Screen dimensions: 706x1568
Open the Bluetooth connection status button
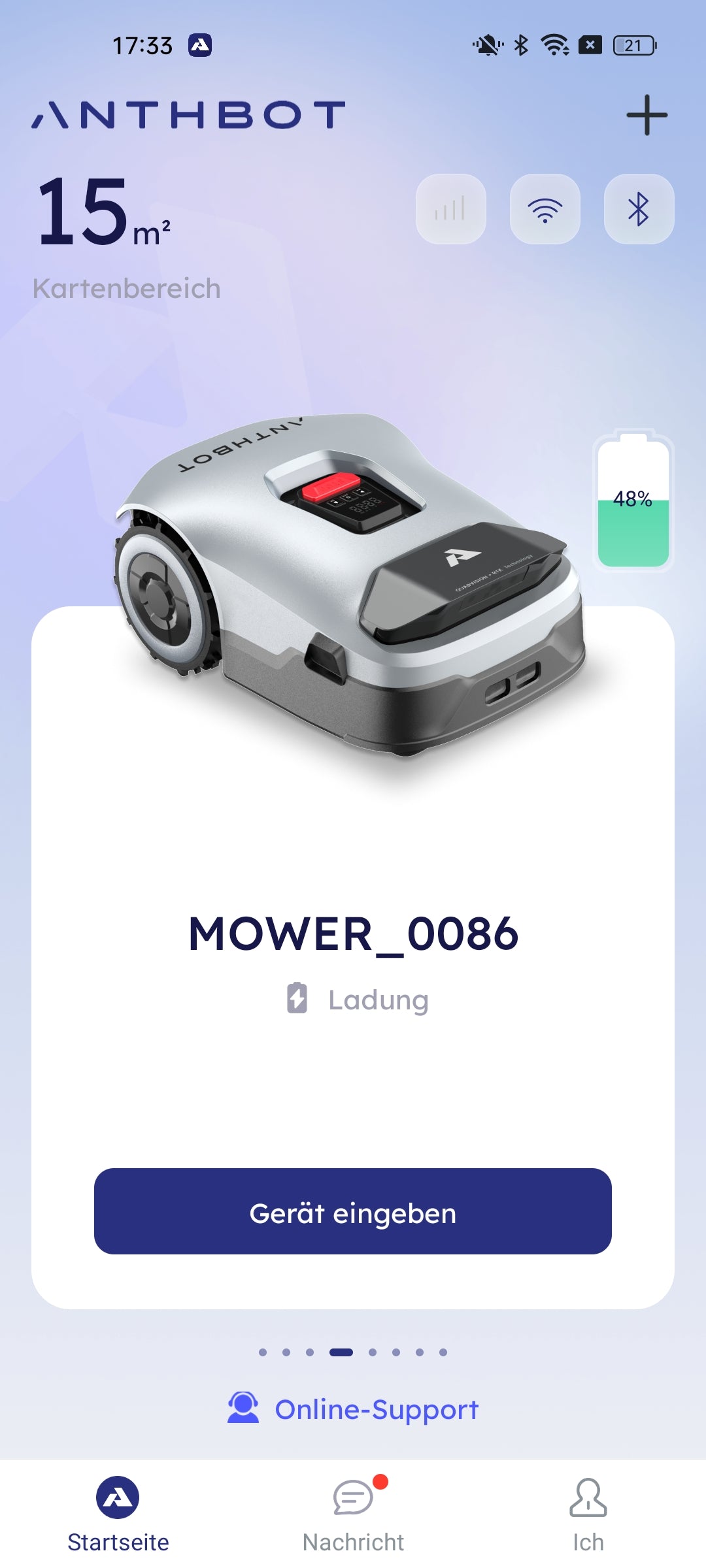(x=639, y=209)
